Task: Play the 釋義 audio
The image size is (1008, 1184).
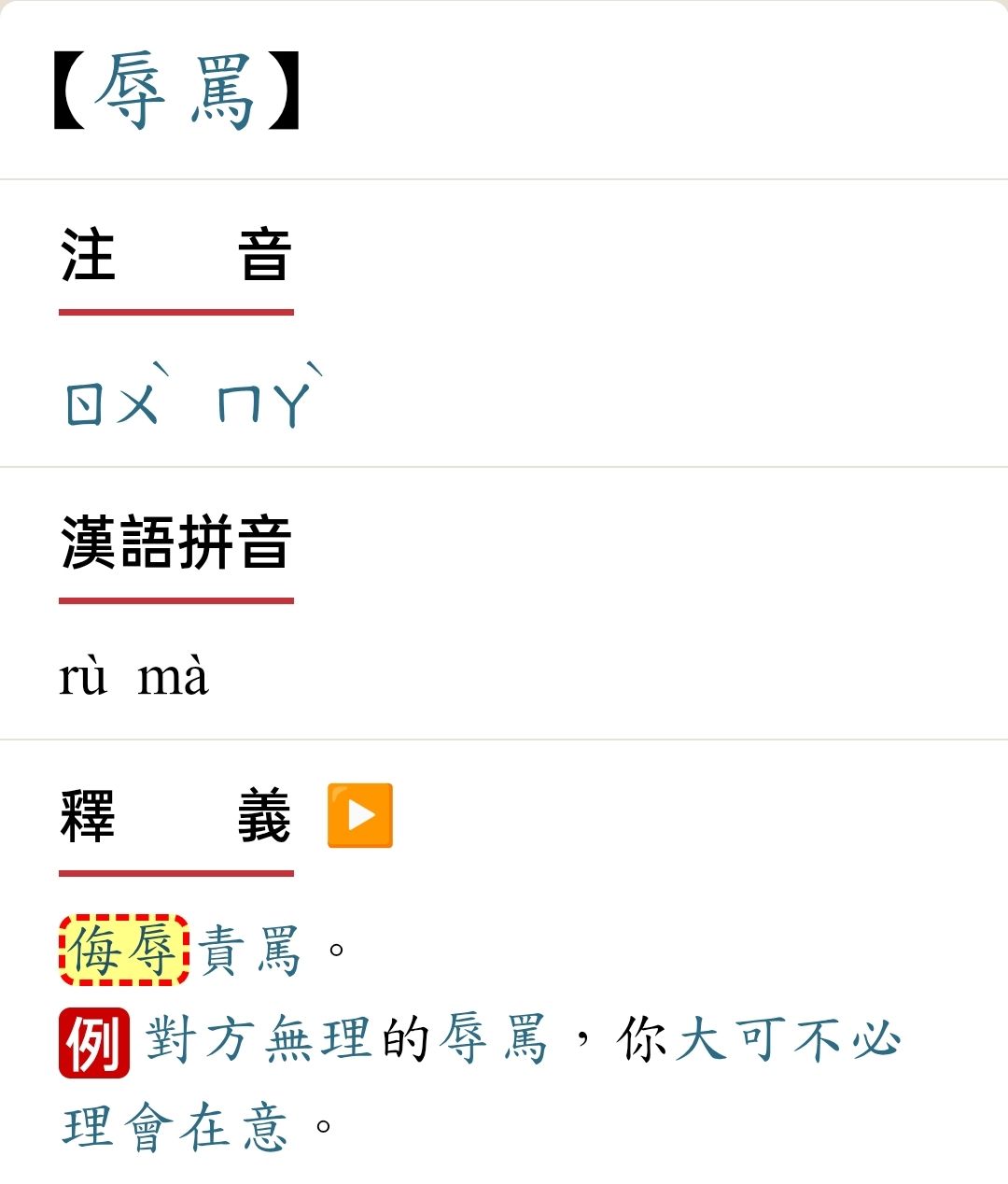Action: 359,815
